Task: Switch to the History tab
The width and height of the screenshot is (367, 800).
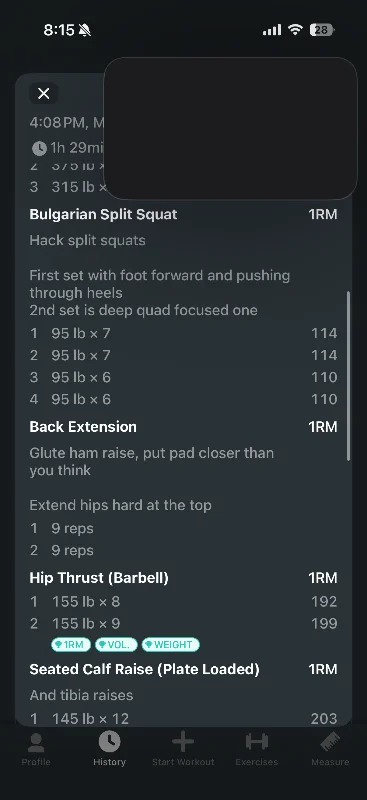Action: click(x=109, y=749)
